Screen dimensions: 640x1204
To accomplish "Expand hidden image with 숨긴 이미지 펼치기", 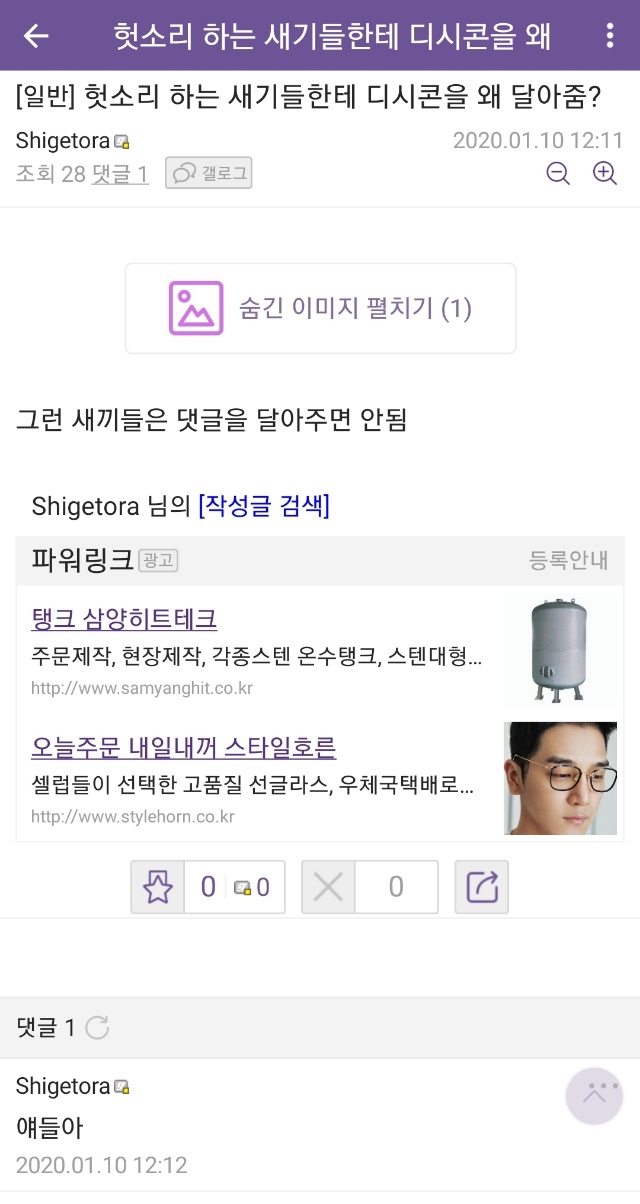I will 320,308.
